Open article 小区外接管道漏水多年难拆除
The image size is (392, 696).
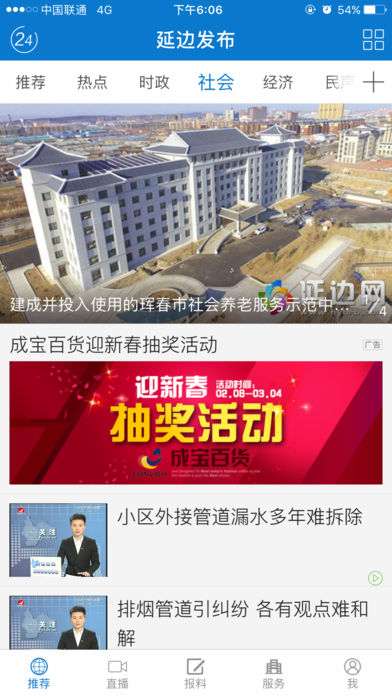[x=196, y=540]
